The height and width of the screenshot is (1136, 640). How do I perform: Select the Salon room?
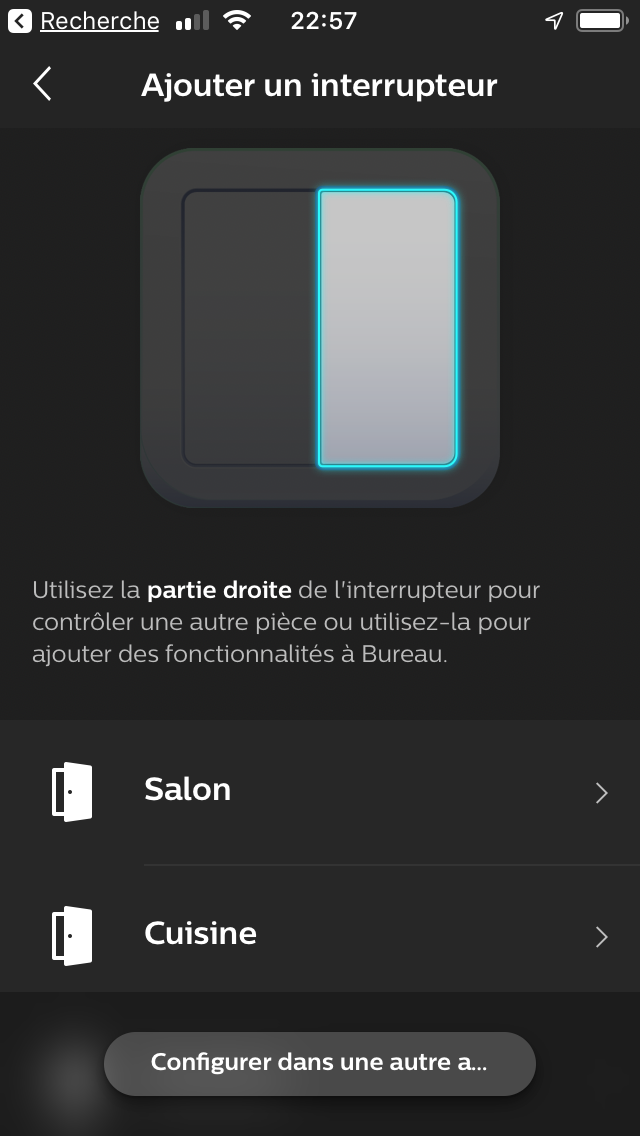[x=320, y=792]
